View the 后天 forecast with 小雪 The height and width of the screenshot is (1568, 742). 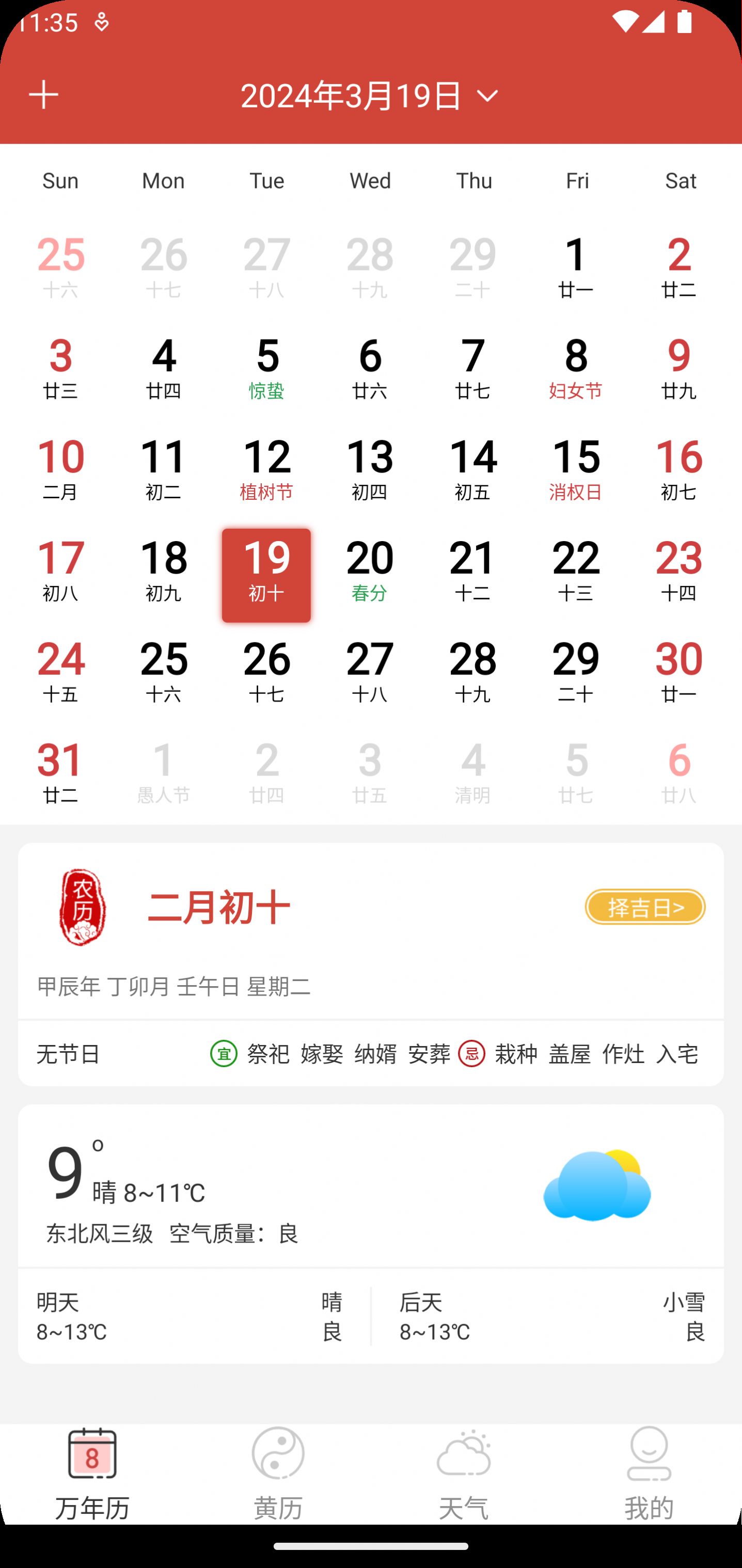pos(551,1316)
